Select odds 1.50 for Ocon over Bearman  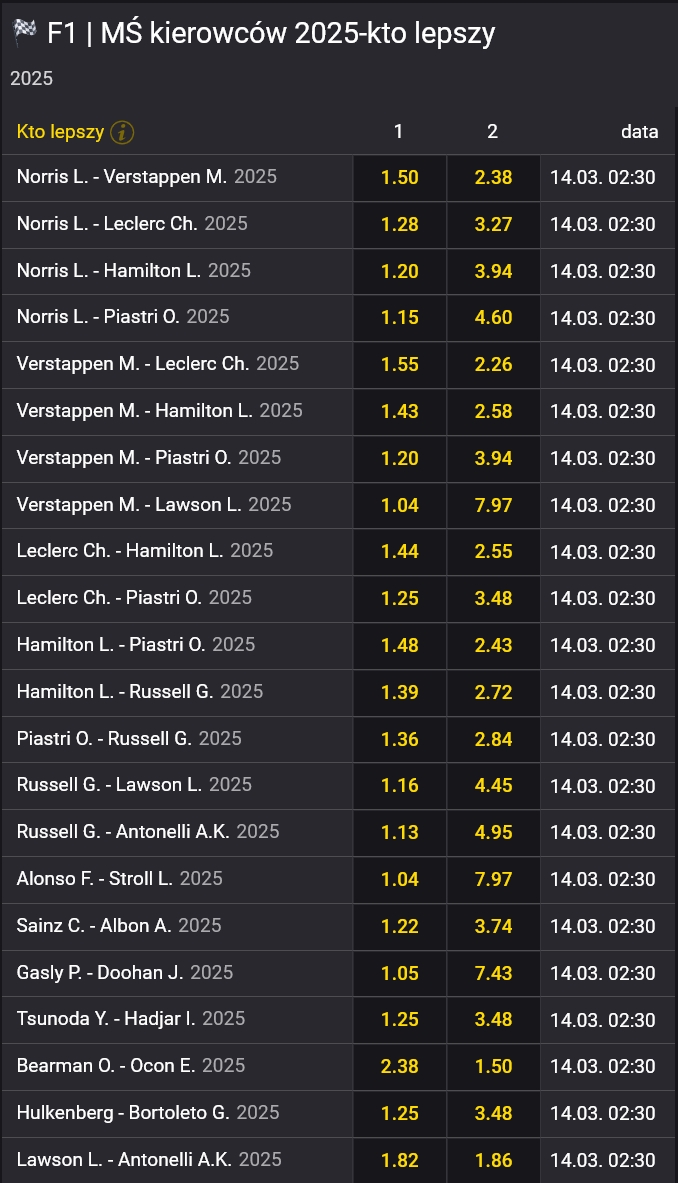(x=493, y=1066)
